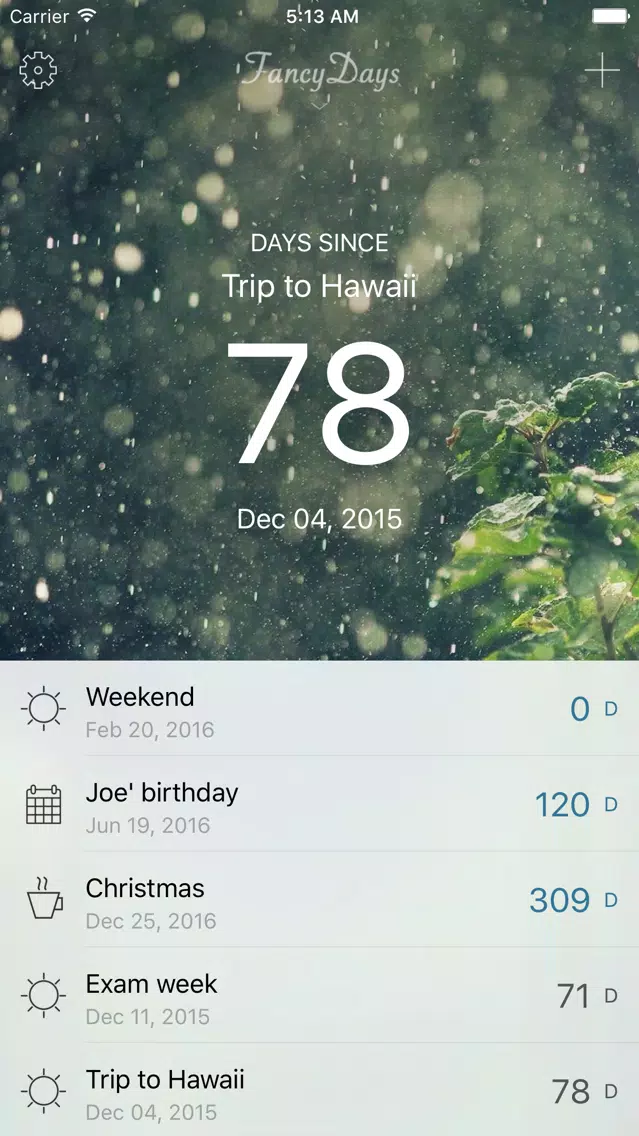
Task: Expand the FancyDays title dropdown
Action: [320, 78]
